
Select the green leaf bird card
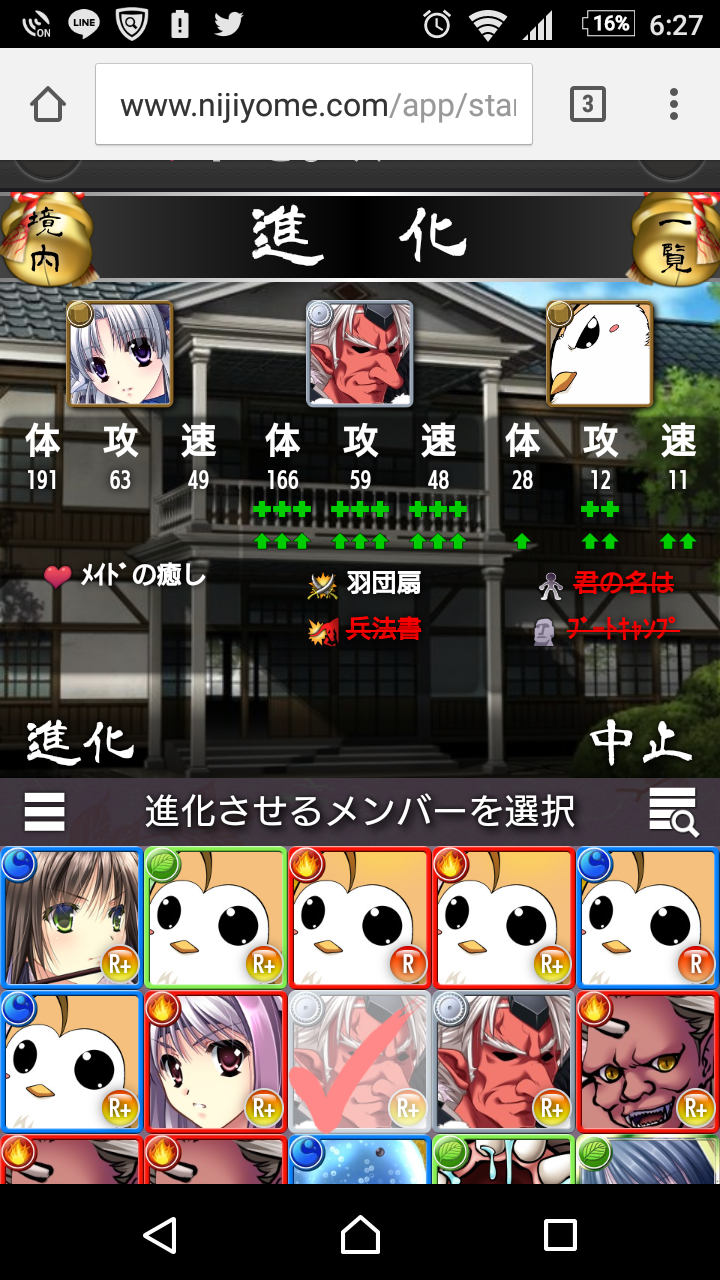point(215,917)
